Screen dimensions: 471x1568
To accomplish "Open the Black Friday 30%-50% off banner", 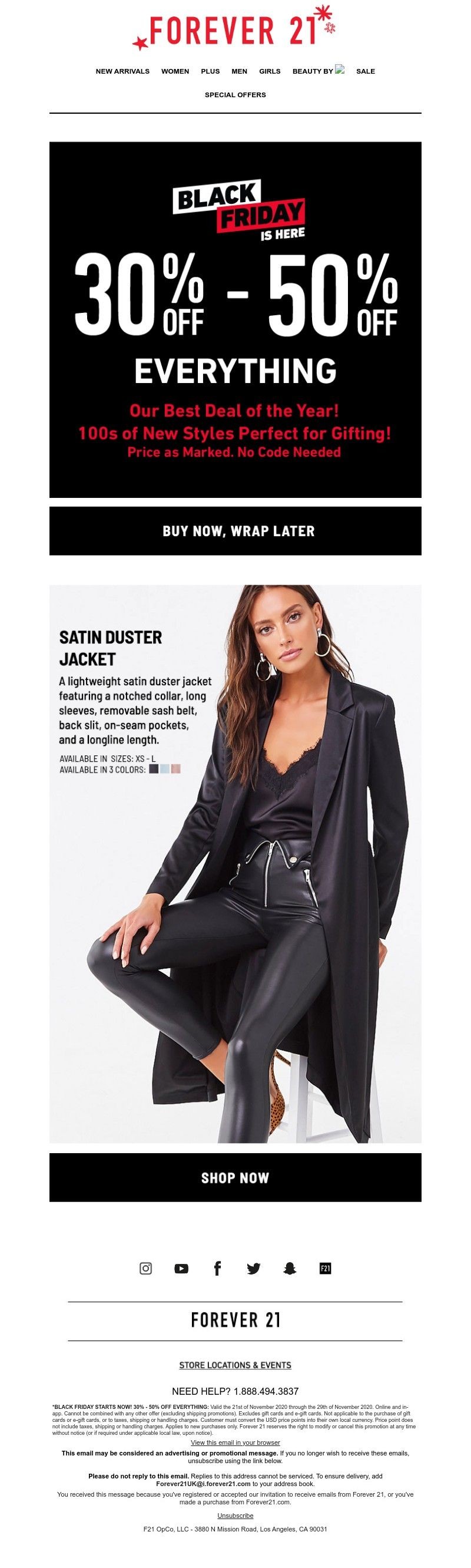I will pyautogui.click(x=235, y=319).
